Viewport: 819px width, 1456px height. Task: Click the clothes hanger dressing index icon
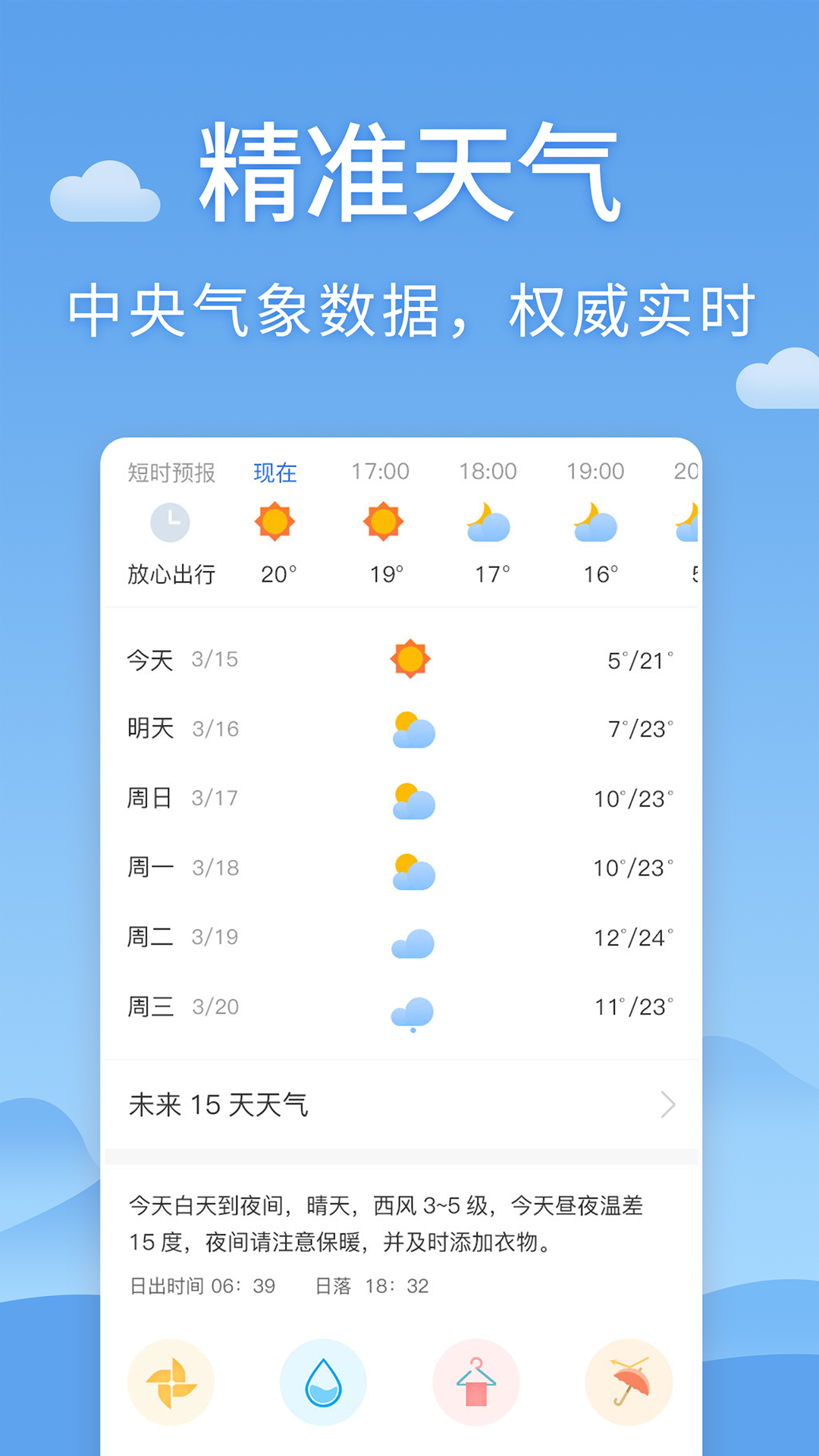click(x=475, y=1382)
